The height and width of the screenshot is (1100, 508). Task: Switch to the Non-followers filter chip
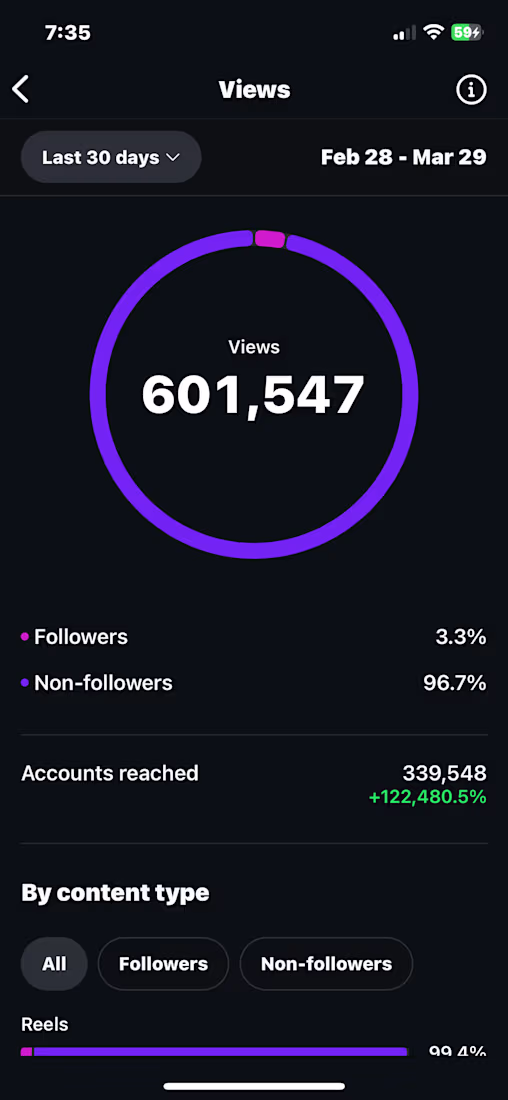pyautogui.click(x=326, y=964)
